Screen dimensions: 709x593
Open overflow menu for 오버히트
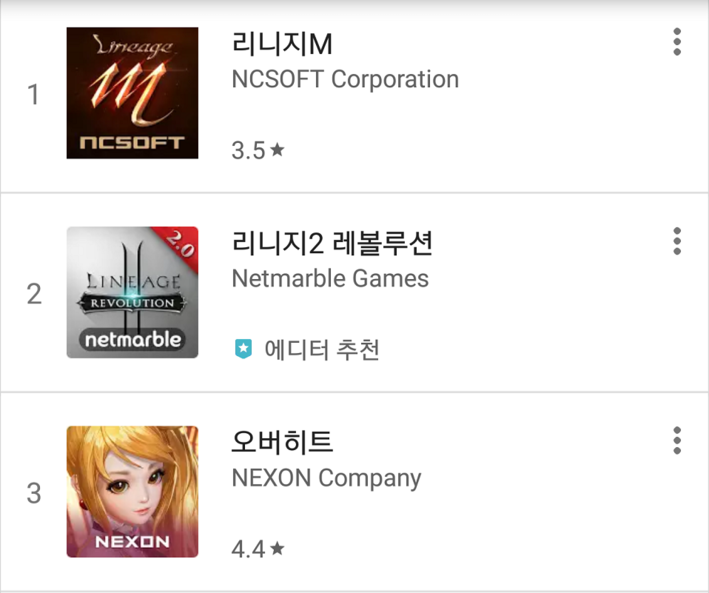click(x=677, y=440)
